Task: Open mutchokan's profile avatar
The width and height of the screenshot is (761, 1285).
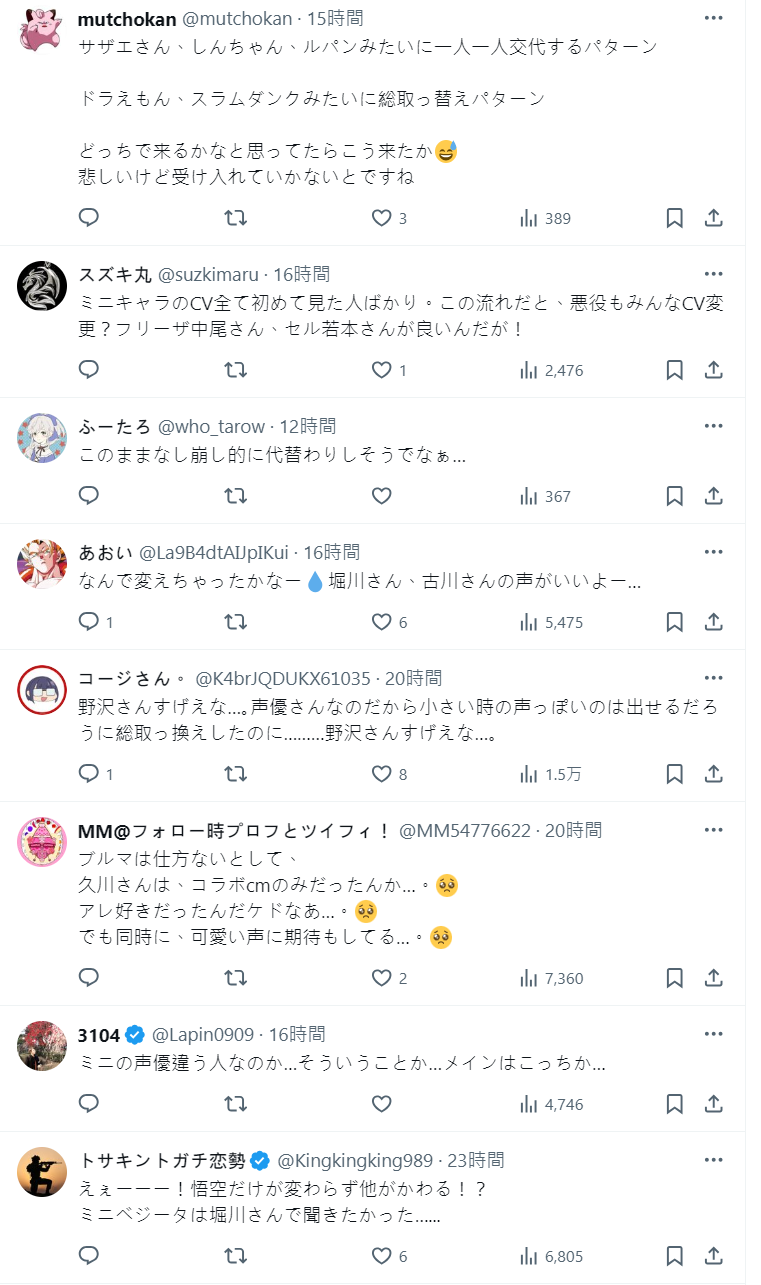Action: click(x=42, y=32)
